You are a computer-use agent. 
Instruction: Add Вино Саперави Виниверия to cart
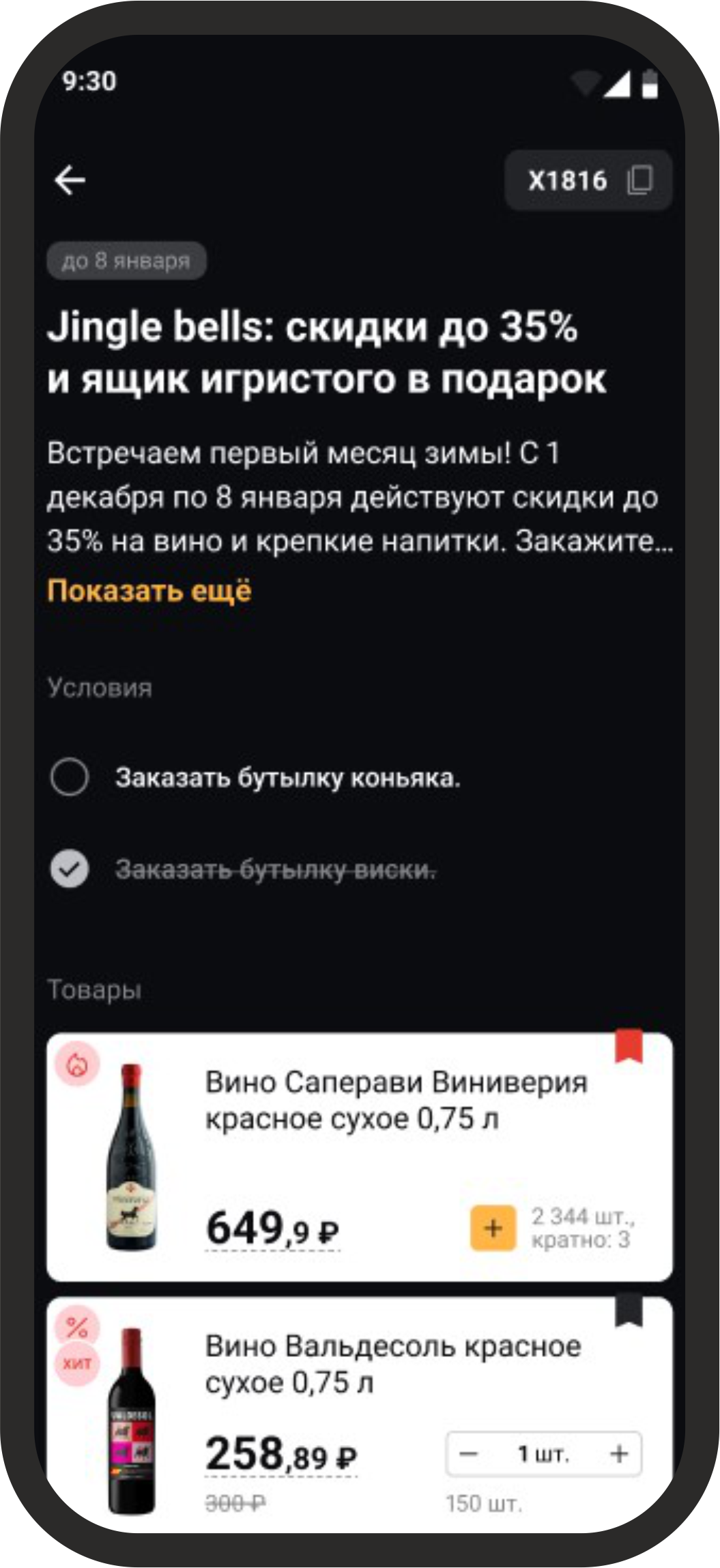[493, 1228]
